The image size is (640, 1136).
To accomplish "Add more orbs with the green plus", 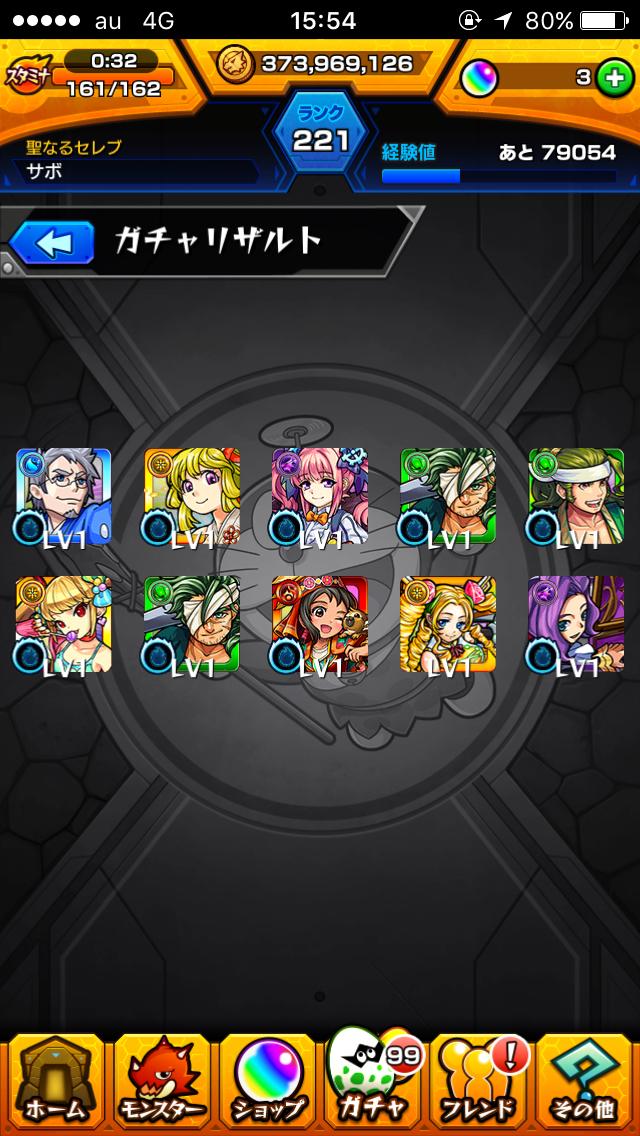I will coord(615,78).
